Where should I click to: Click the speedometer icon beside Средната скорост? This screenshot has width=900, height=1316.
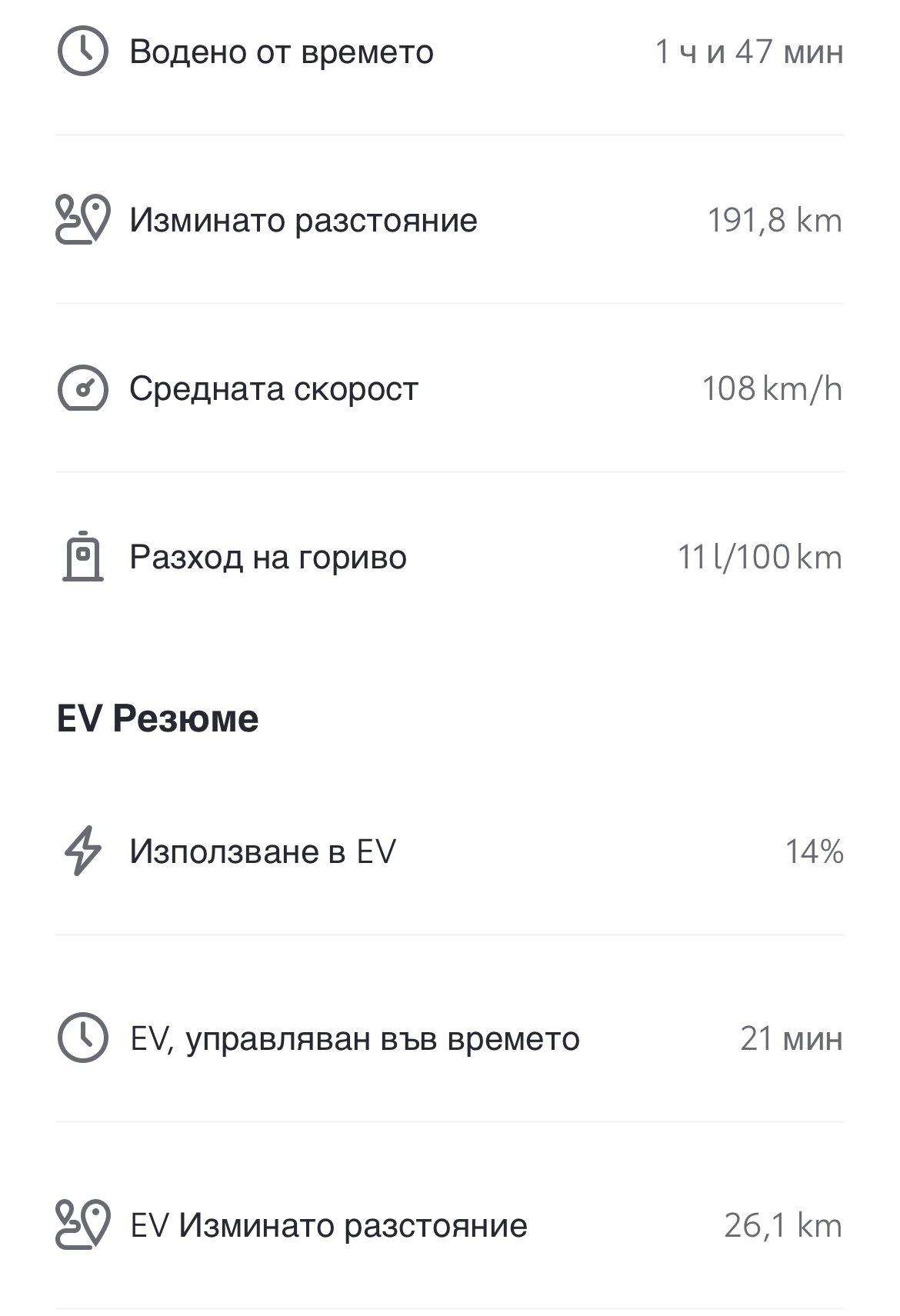[x=82, y=388]
